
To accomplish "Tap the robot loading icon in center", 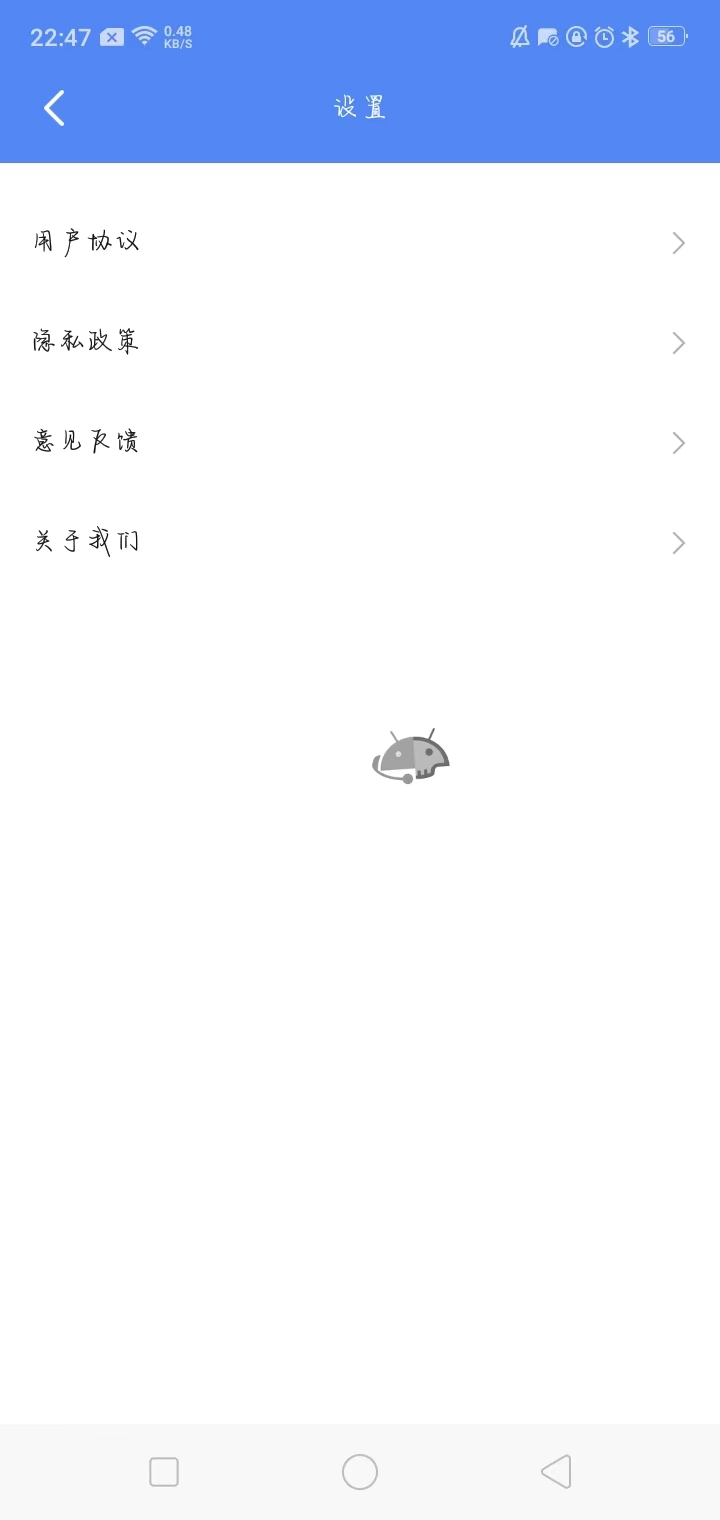I will pyautogui.click(x=410, y=757).
